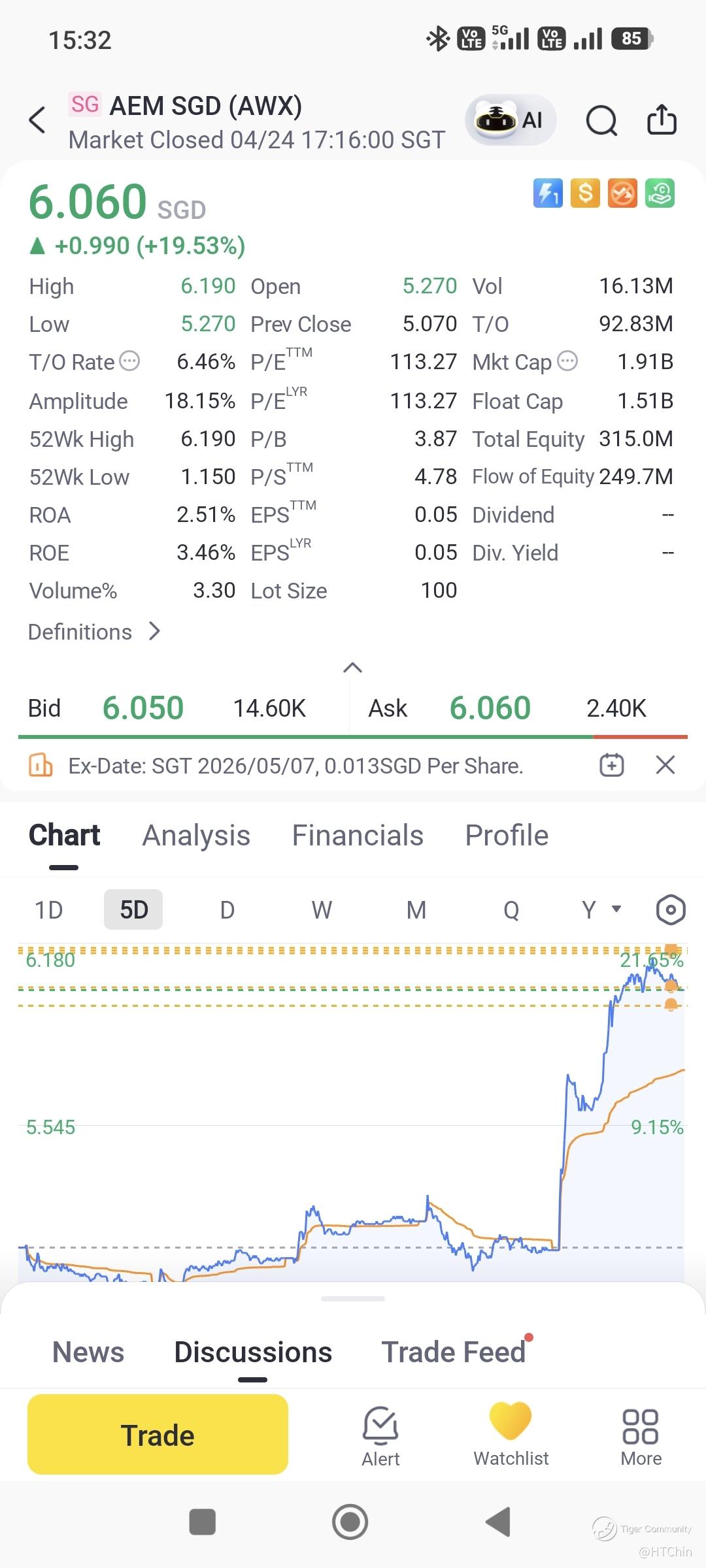
Task: Select the M monthly chart timeframe
Action: (416, 909)
